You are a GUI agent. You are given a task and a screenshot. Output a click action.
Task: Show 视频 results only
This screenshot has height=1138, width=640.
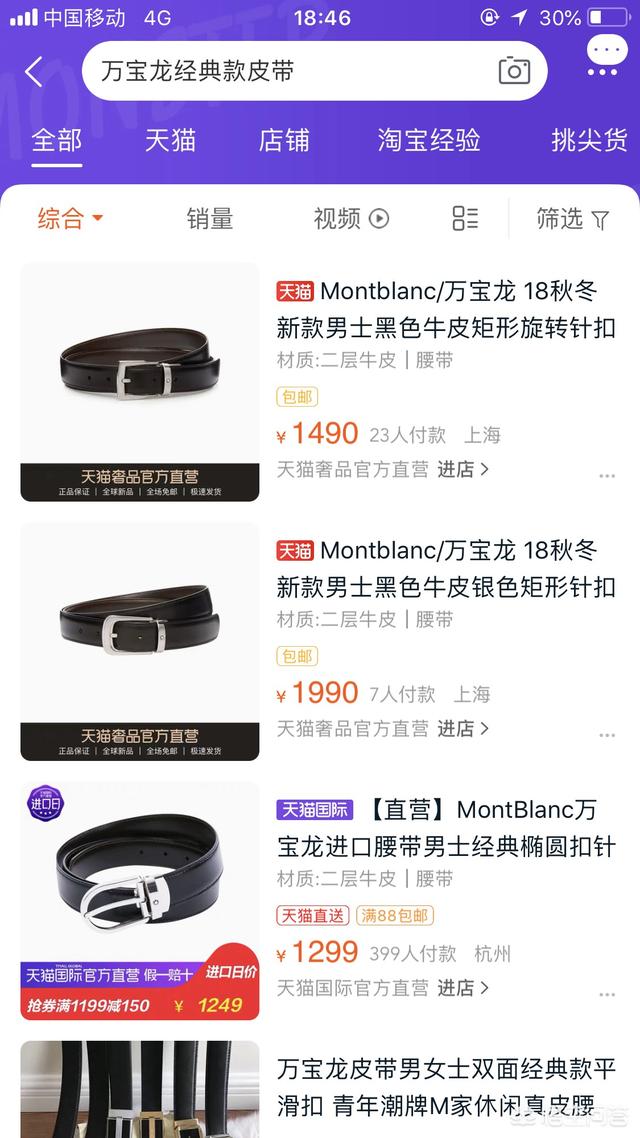click(350, 218)
